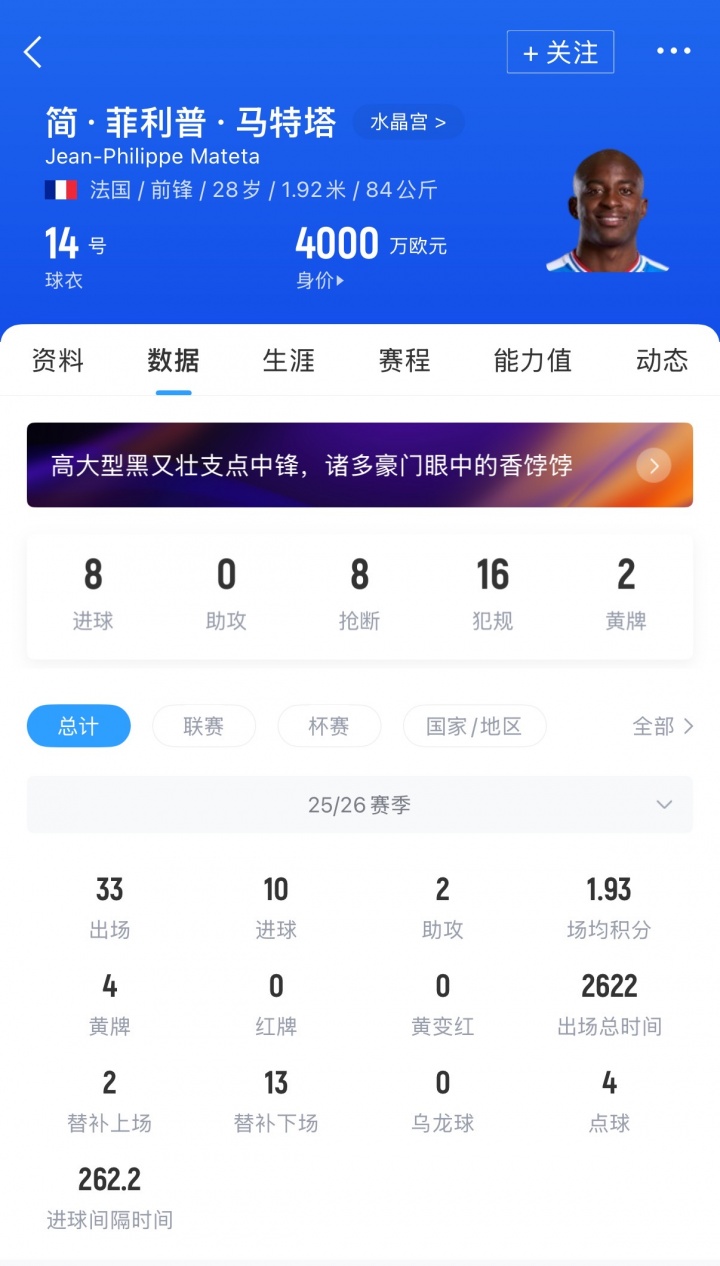The width and height of the screenshot is (720, 1266).
Task: Open the 动态 news tab
Action: (x=662, y=360)
